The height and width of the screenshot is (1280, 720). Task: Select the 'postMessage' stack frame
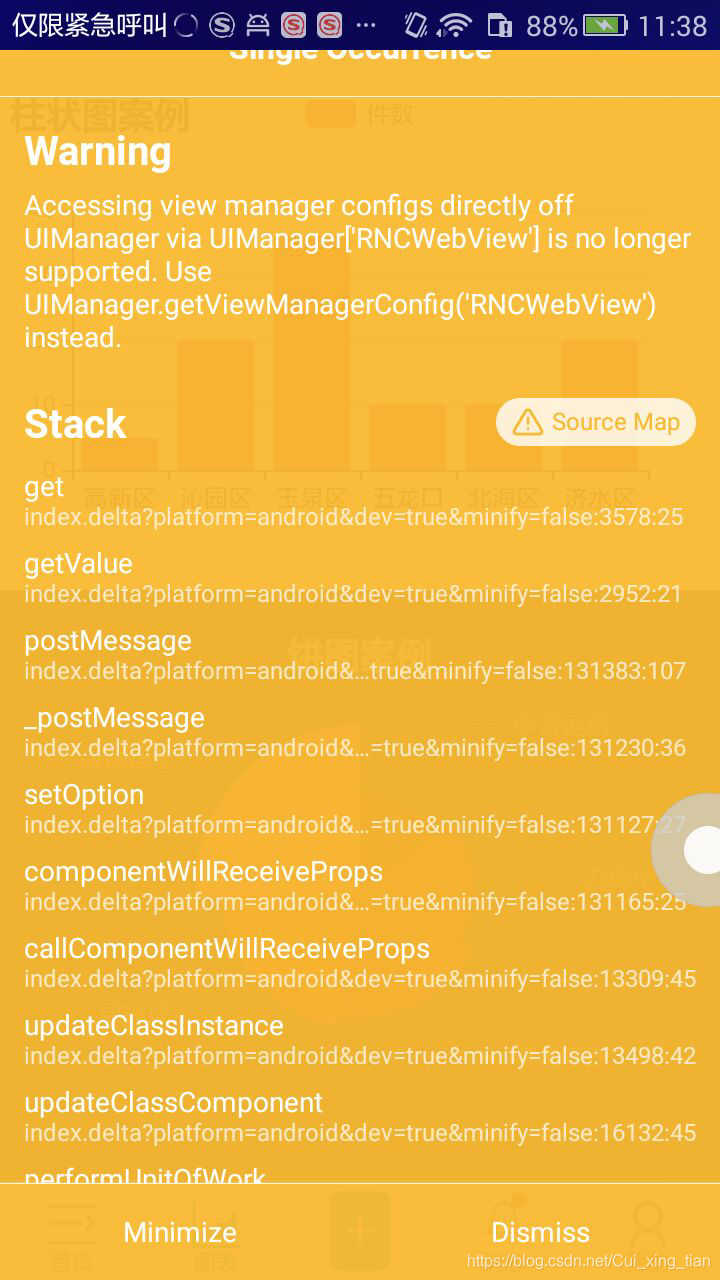coord(360,655)
